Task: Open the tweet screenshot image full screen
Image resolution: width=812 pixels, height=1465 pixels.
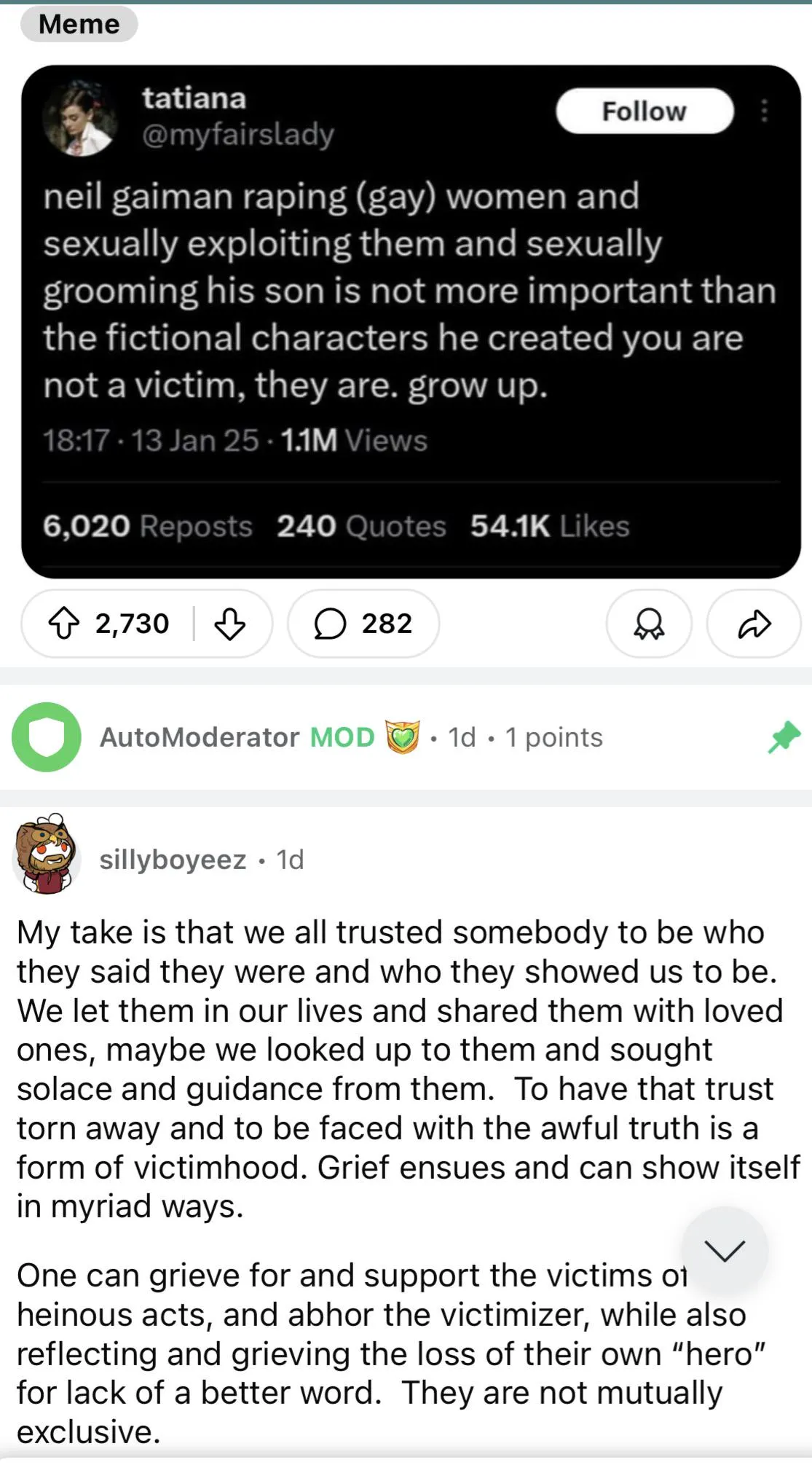Action: coord(411,321)
